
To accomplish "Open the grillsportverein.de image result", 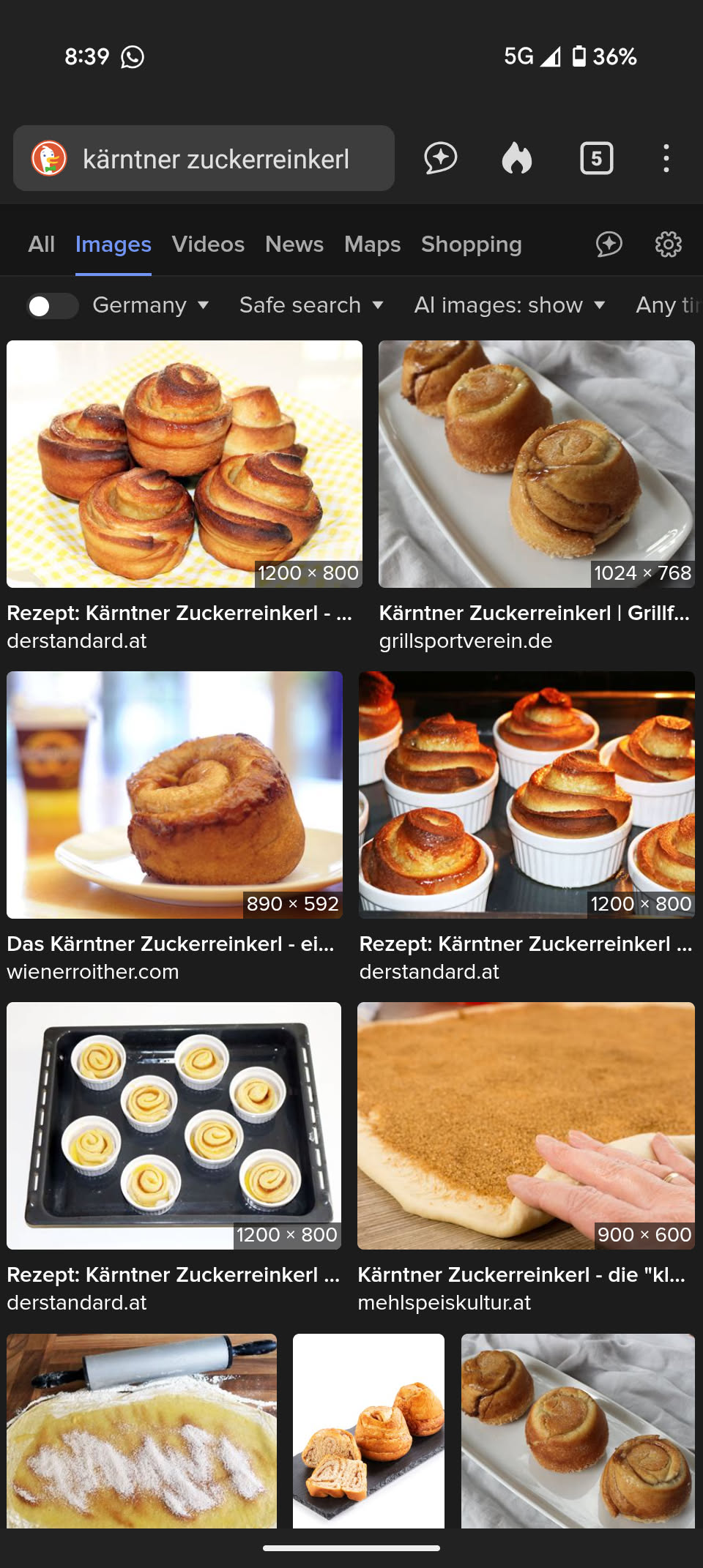I will pos(536,464).
